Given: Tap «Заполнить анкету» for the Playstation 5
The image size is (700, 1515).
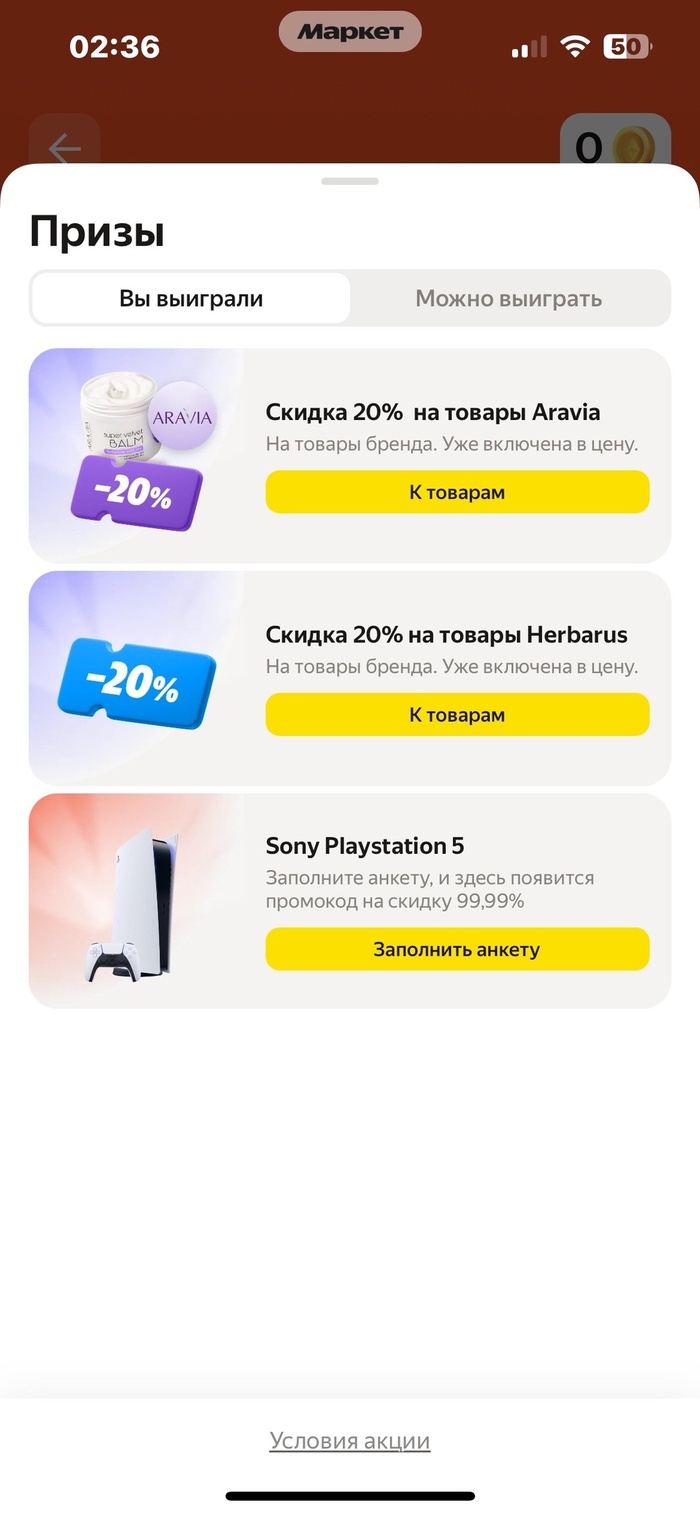Looking at the screenshot, I should [457, 949].
